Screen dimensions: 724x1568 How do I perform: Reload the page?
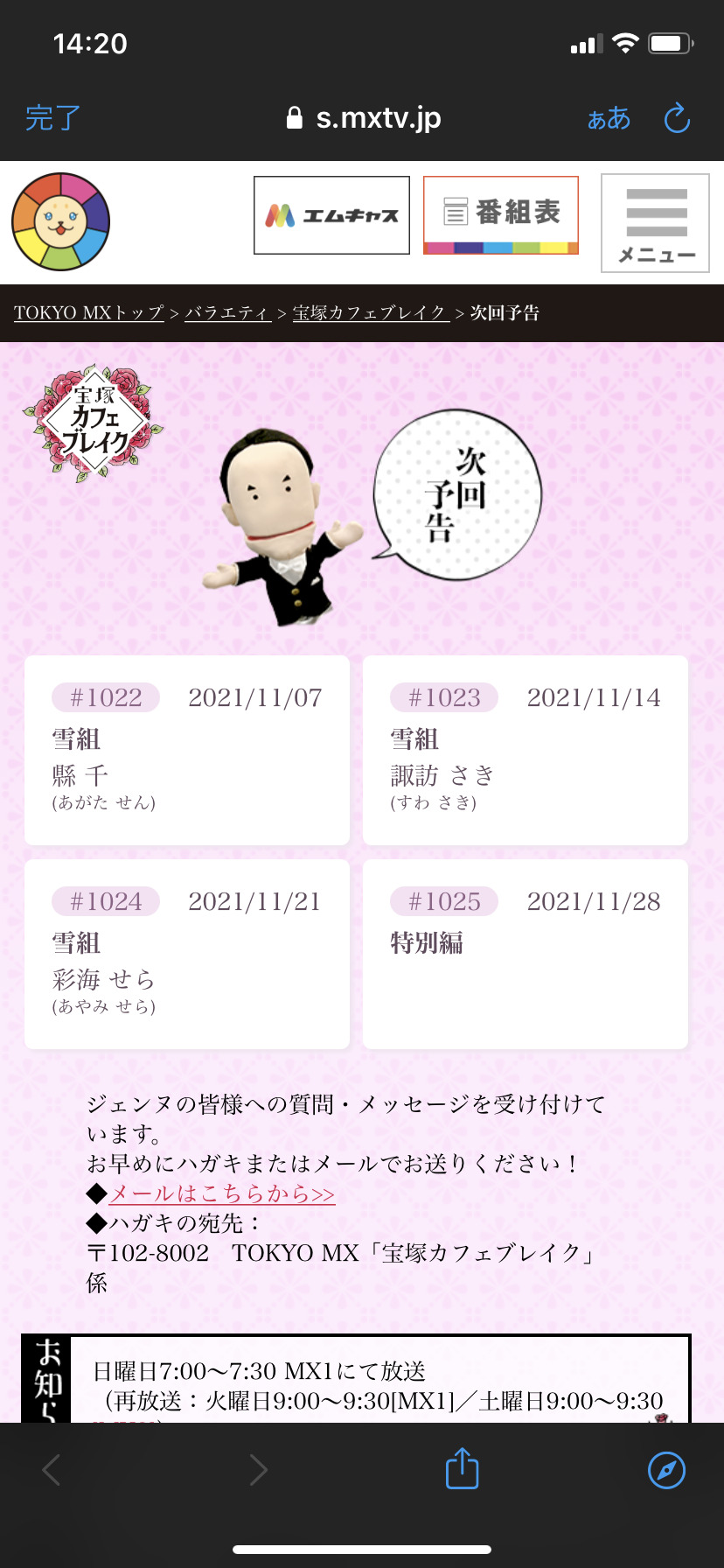(x=677, y=118)
